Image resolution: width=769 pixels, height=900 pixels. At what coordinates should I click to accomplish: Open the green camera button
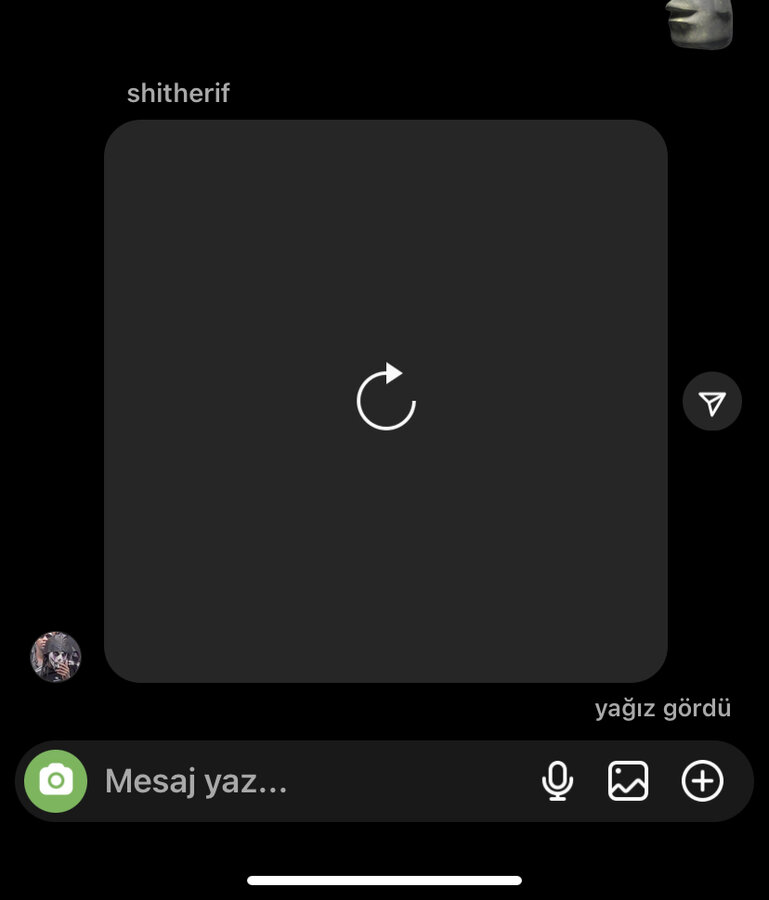point(56,781)
